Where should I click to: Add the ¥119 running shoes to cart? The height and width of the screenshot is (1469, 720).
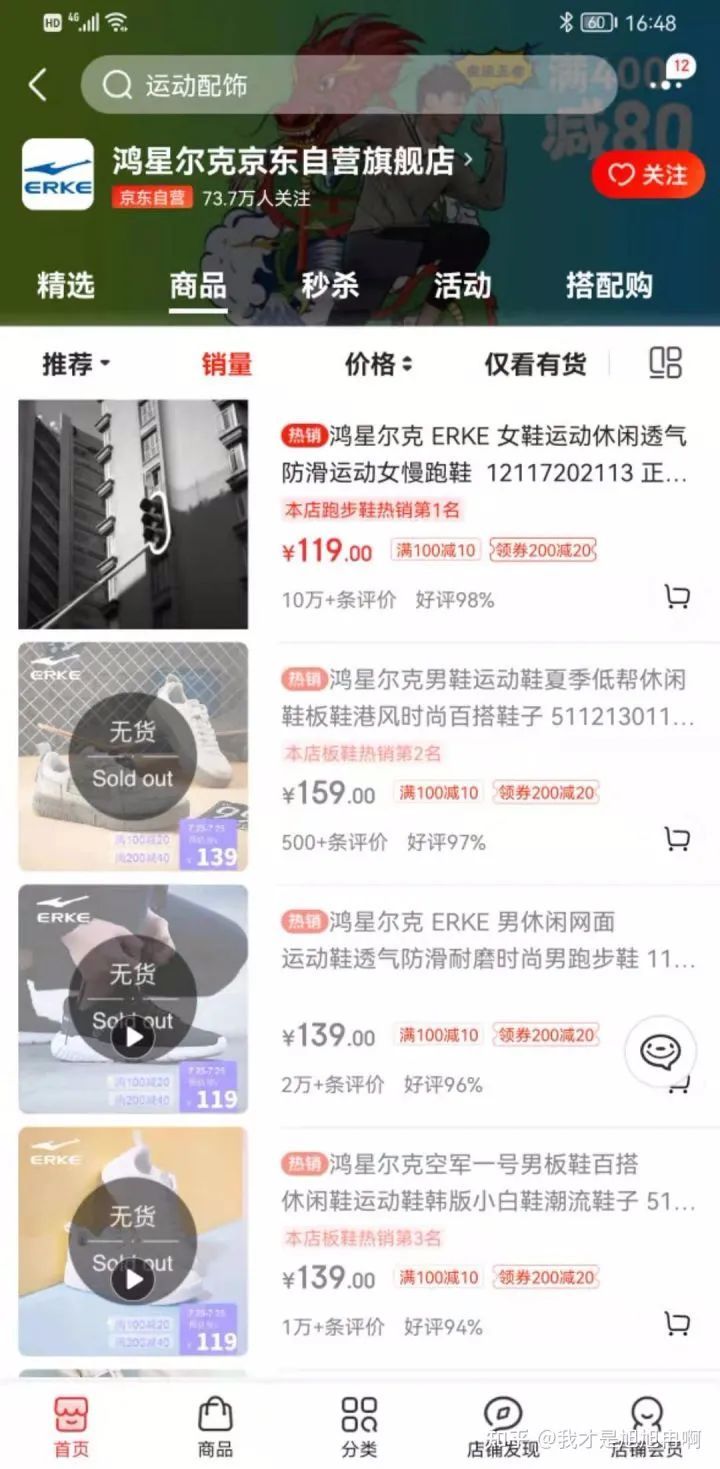[679, 596]
